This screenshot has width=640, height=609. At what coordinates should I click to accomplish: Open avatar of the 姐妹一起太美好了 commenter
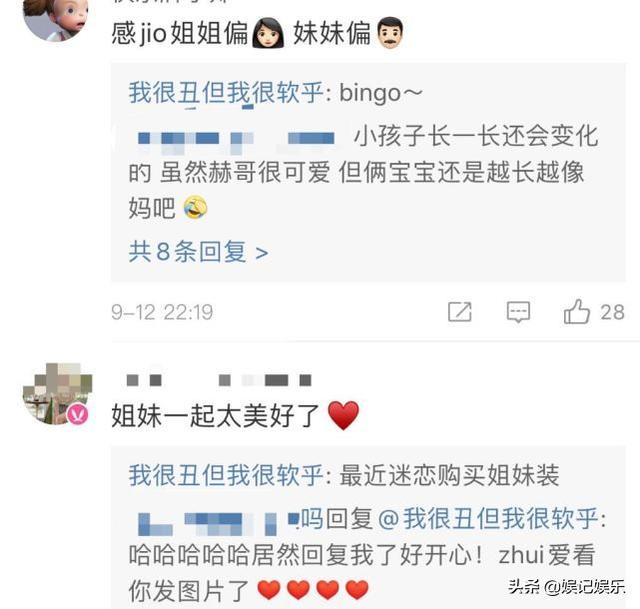(x=57, y=393)
